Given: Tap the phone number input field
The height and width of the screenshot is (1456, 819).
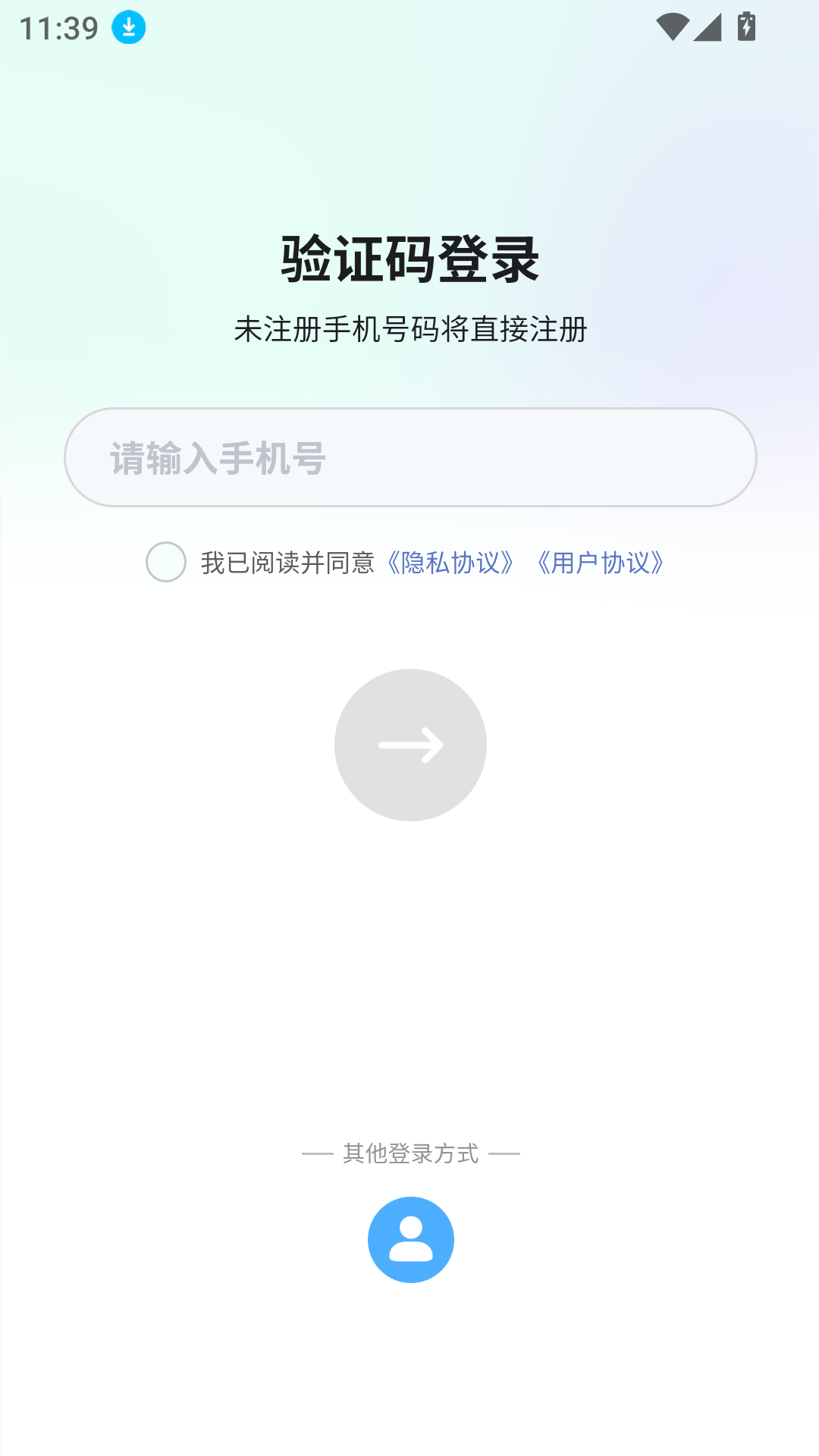Looking at the screenshot, I should point(409,457).
